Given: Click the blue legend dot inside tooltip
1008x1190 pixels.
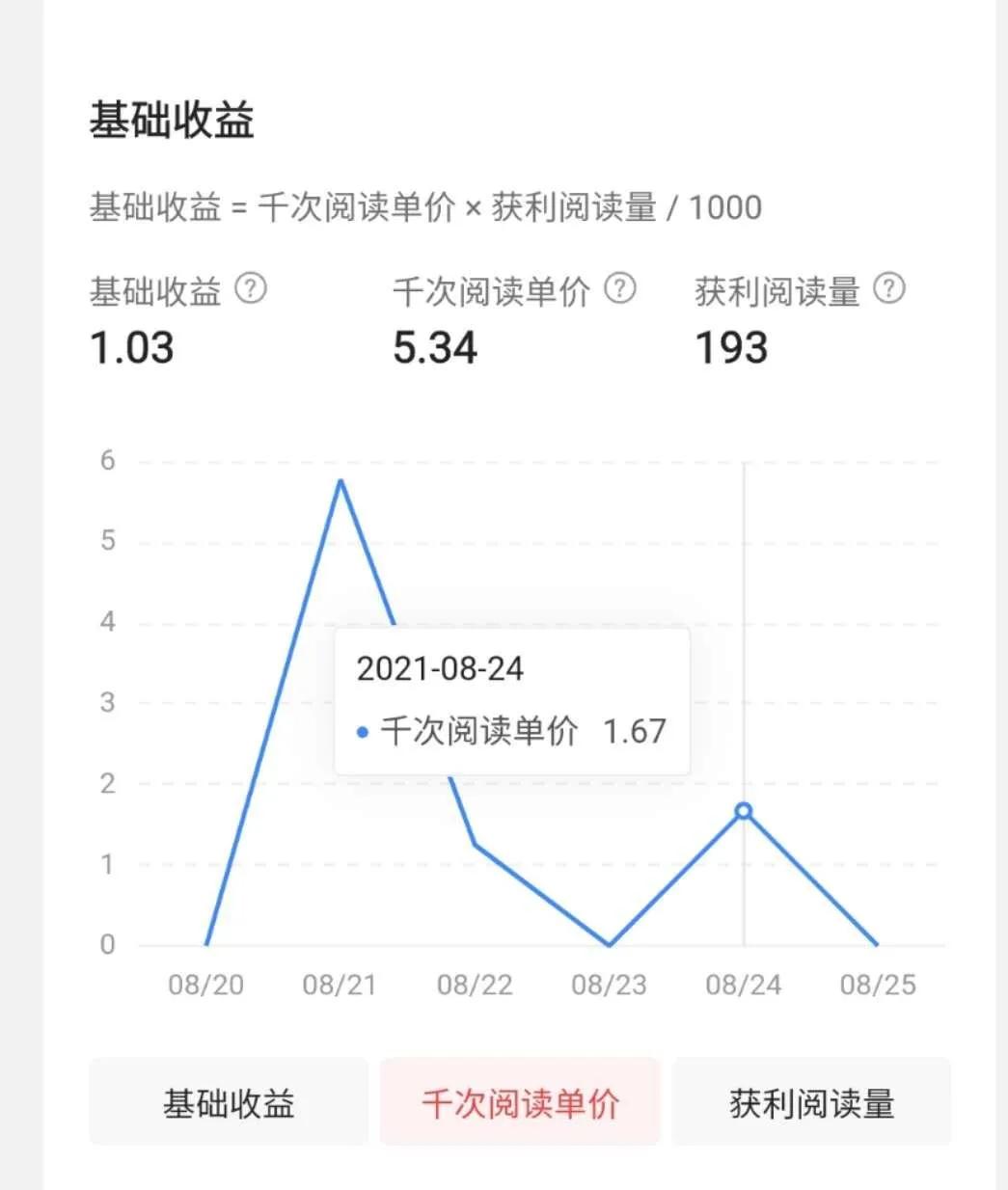Looking at the screenshot, I should click(x=362, y=732).
